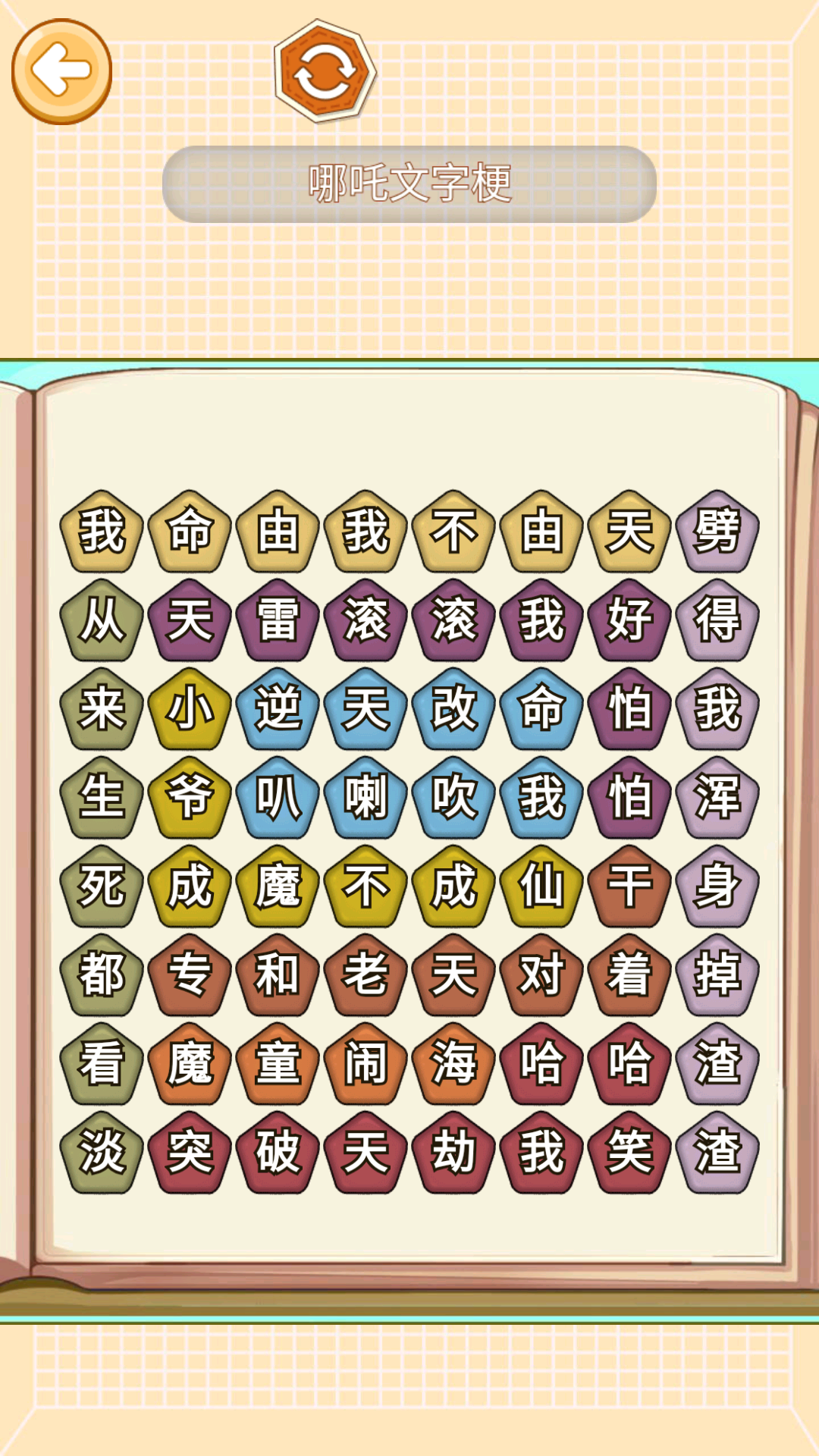This screenshot has height=1456, width=819.
Task: Choose the 好 character tile
Action: tap(629, 620)
